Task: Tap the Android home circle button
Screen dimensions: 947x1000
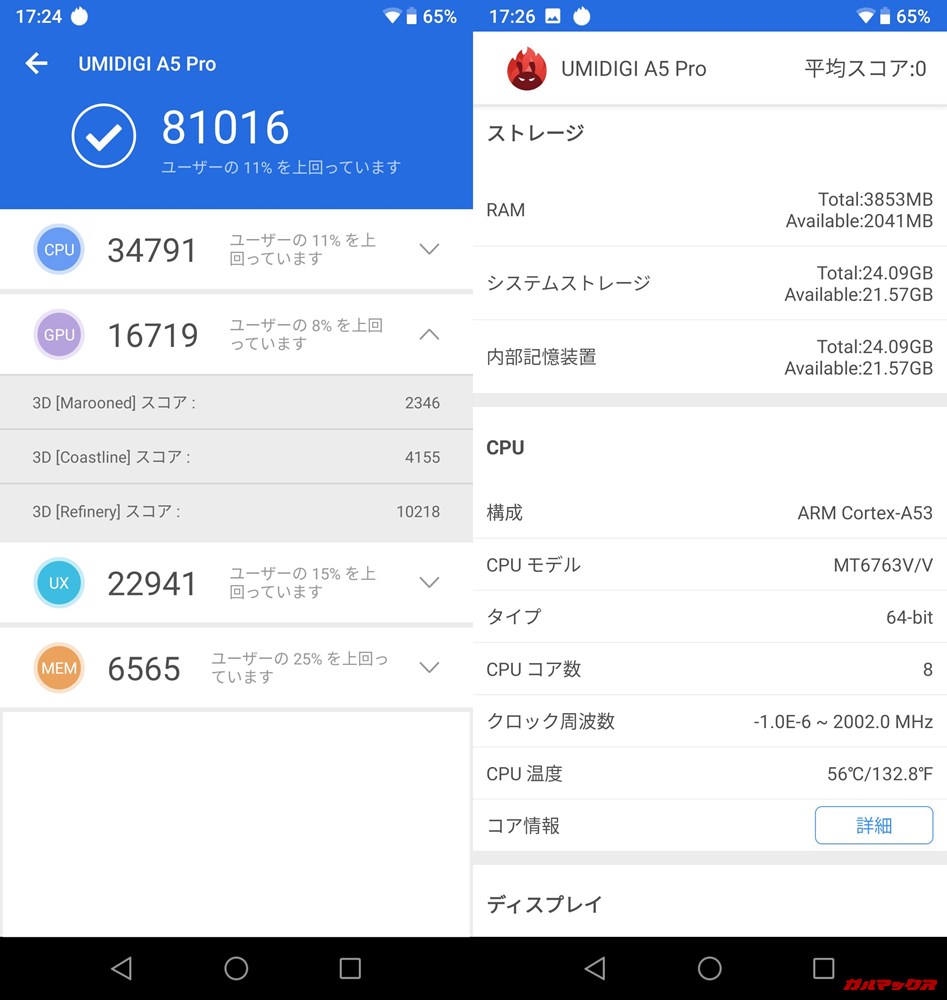Action: pos(236,968)
